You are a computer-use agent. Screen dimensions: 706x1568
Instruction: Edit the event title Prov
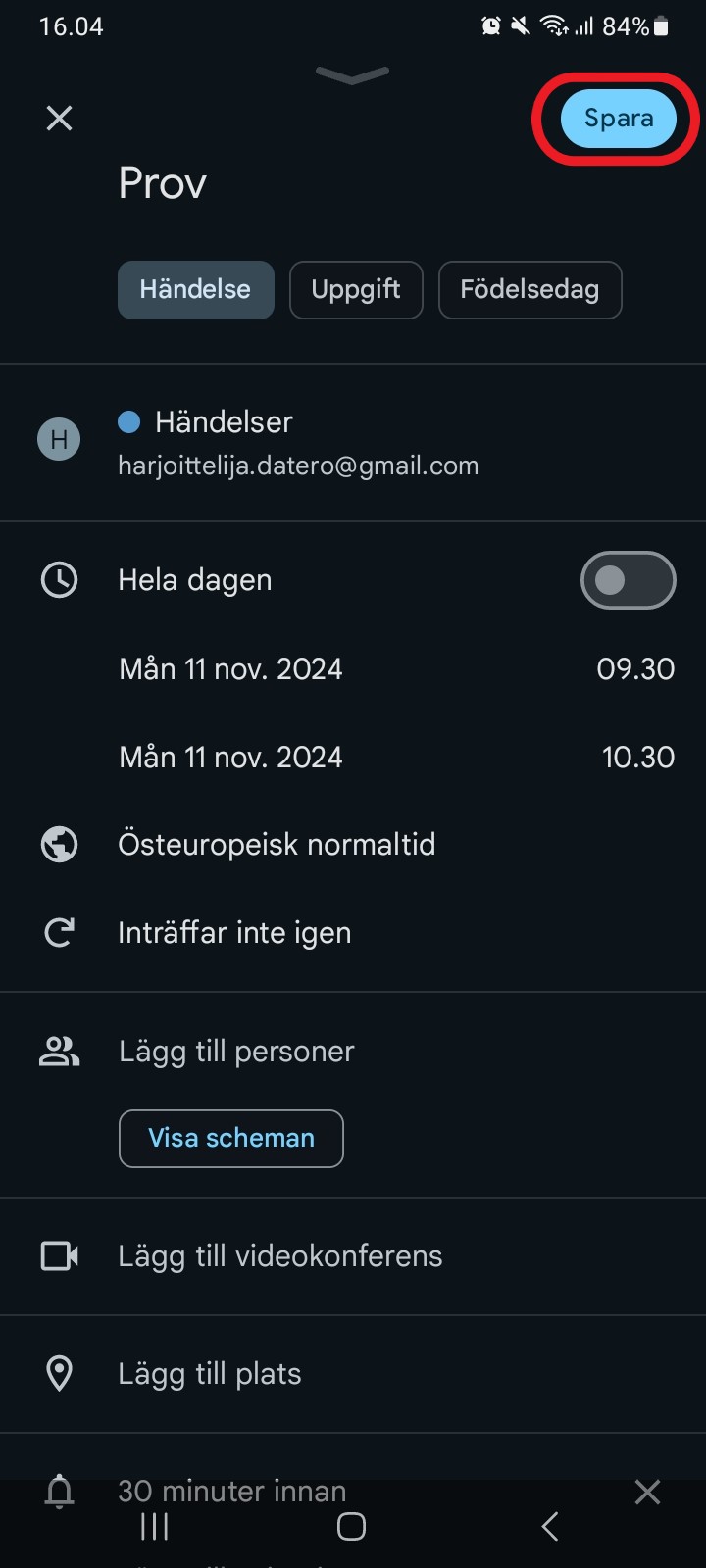163,183
